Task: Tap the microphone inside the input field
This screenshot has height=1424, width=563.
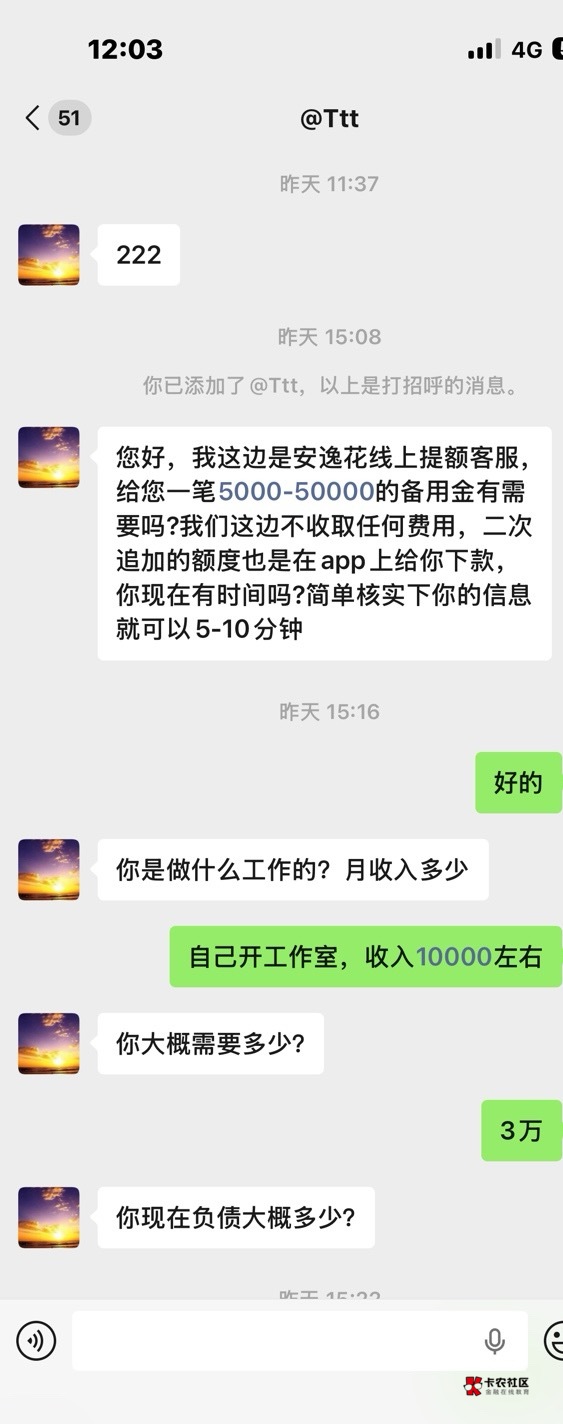Action: [x=494, y=1341]
